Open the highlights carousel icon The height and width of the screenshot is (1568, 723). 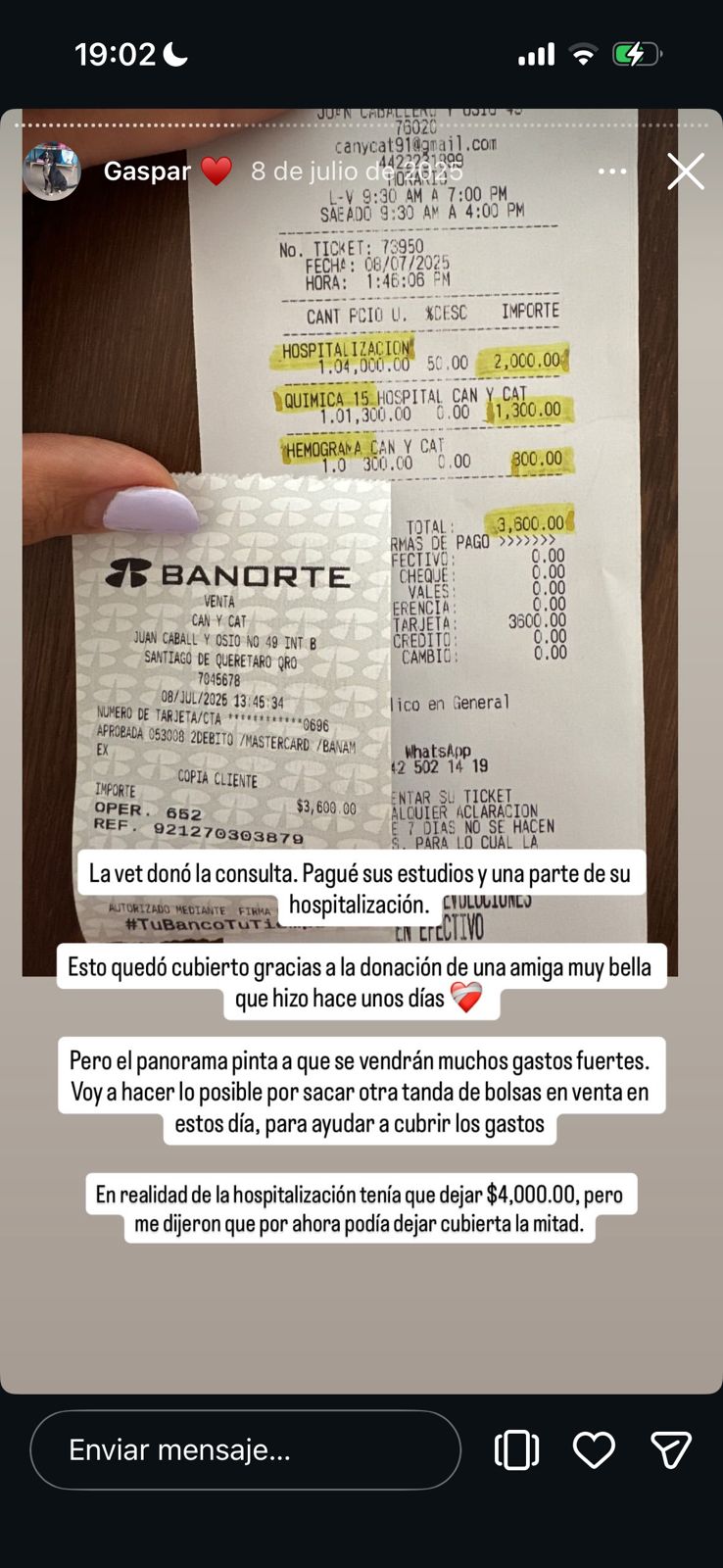coord(516,1449)
